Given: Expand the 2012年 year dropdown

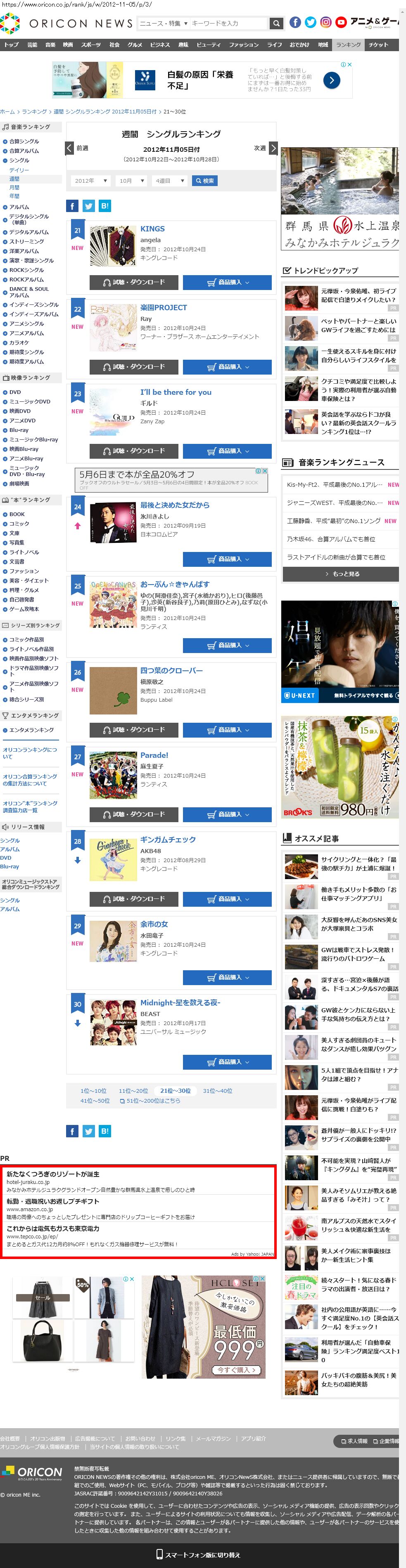Looking at the screenshot, I should click(90, 181).
